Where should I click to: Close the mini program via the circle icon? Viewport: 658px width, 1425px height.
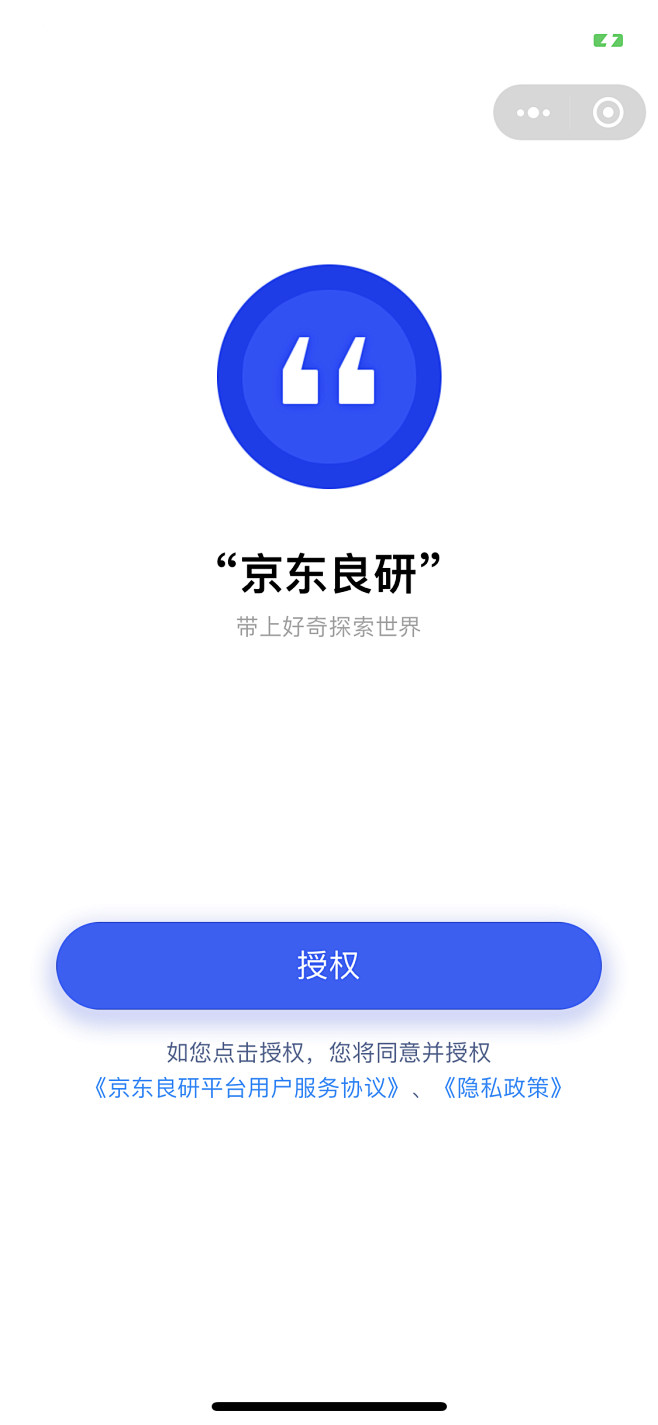tap(607, 113)
